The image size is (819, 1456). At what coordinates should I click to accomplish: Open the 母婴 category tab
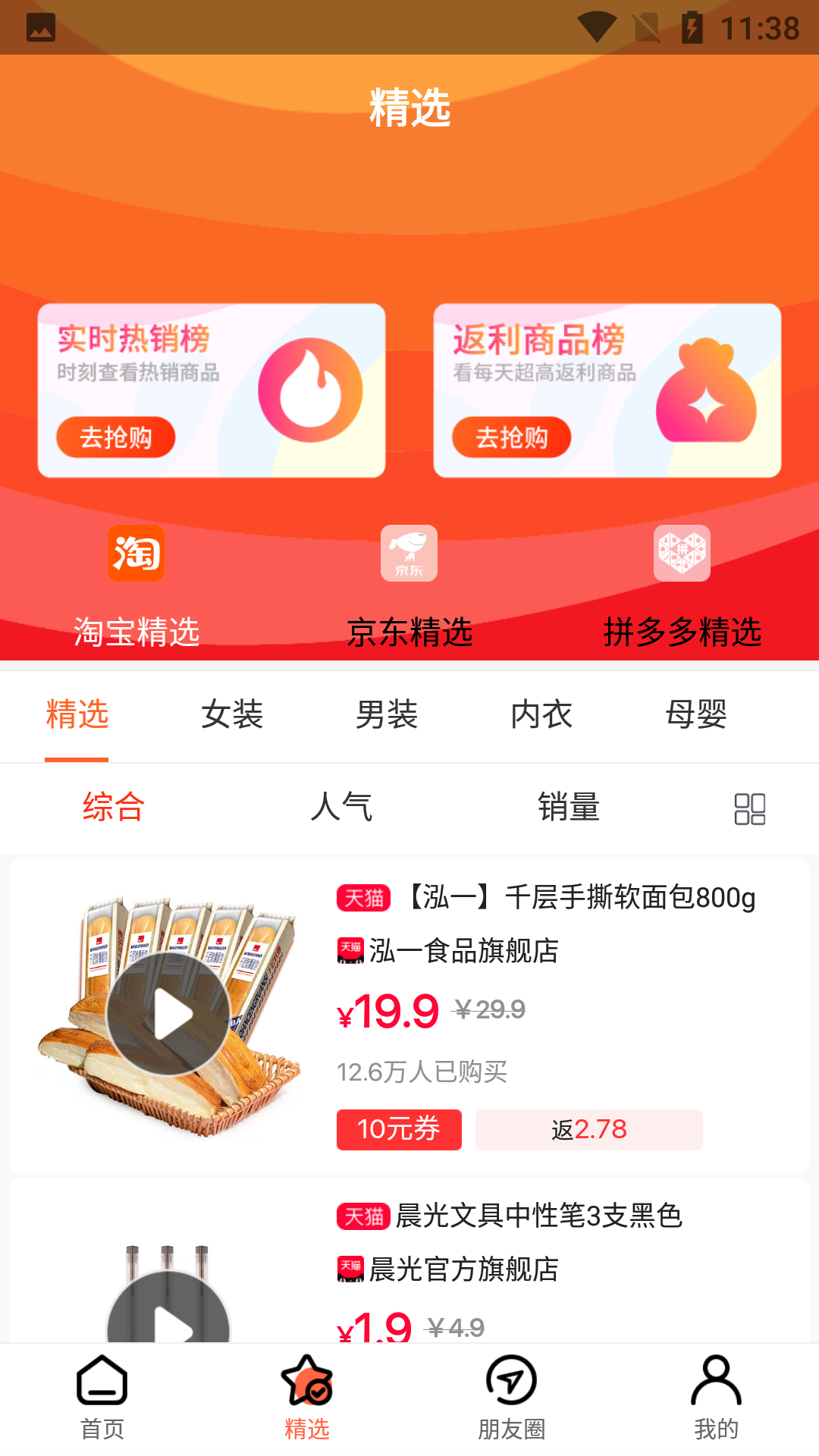694,714
